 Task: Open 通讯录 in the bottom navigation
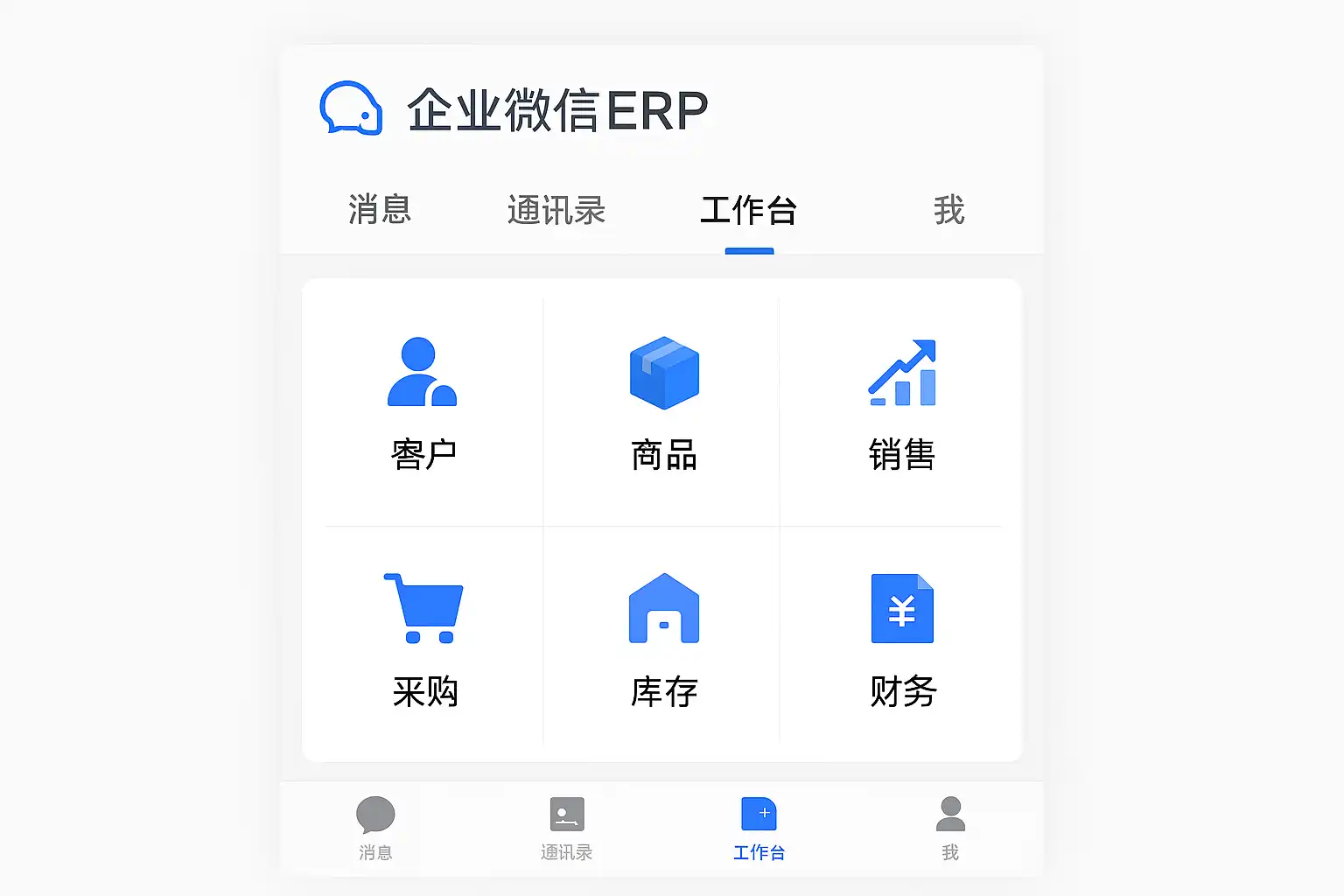567,828
